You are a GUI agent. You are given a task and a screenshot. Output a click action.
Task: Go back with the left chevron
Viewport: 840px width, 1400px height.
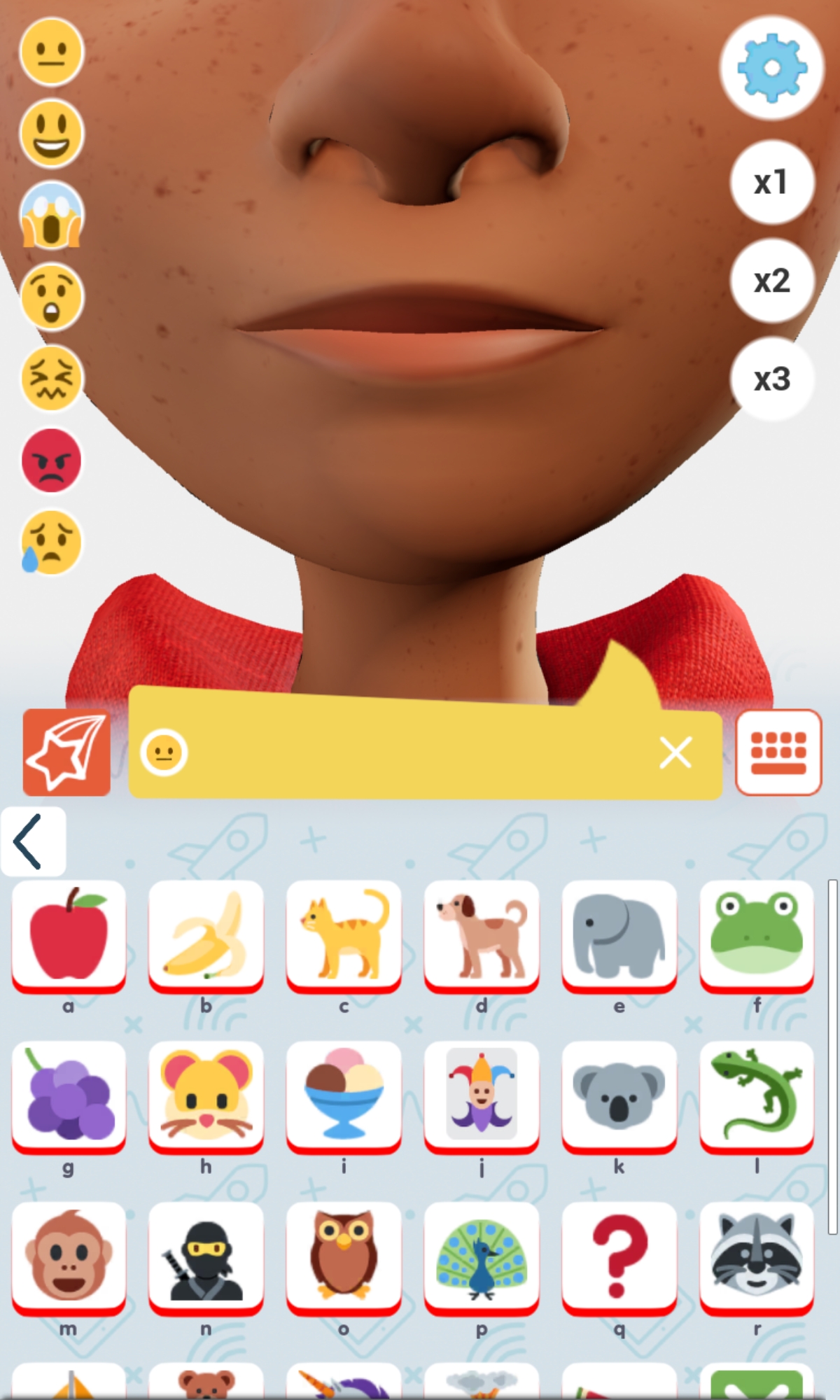(31, 841)
